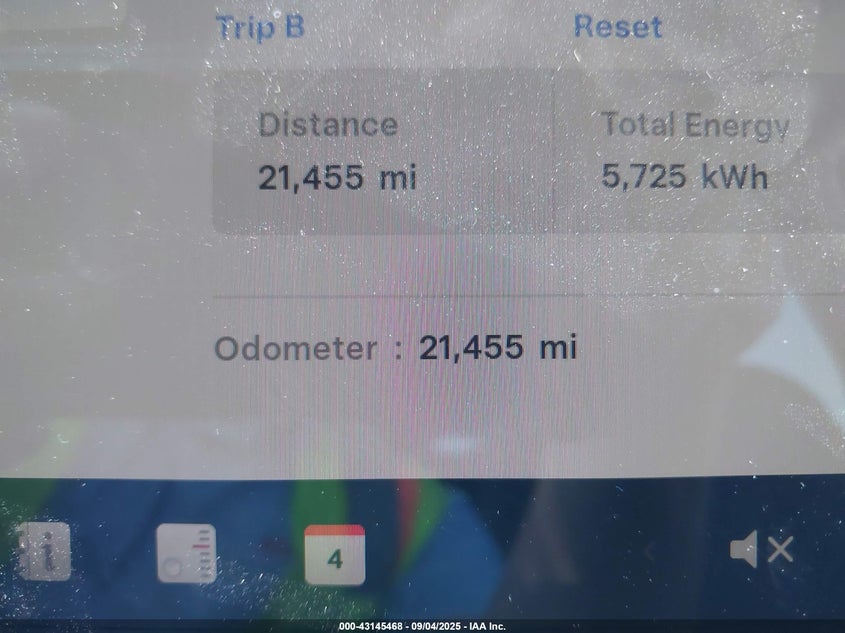This screenshot has height=633, width=845.
Task: Tap the left chevron beside the volume
Action: 650,549
